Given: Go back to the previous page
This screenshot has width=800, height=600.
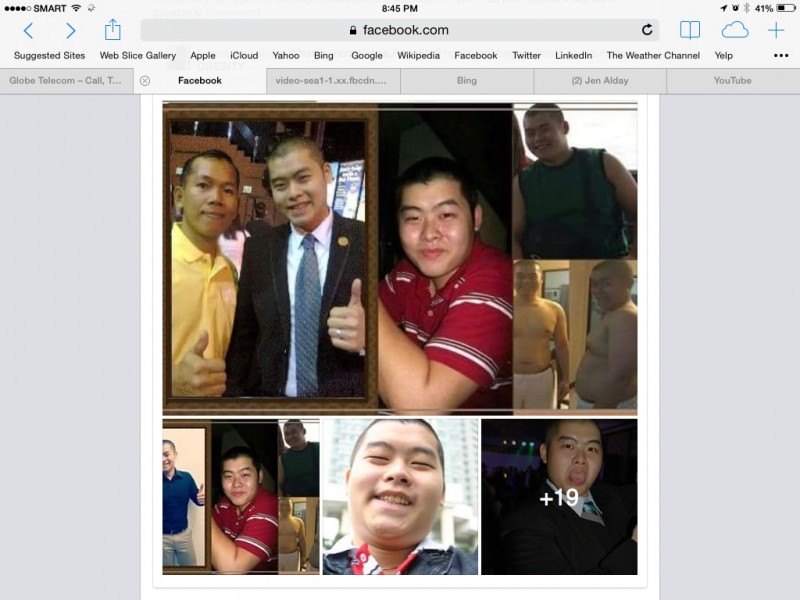Looking at the screenshot, I should point(28,30).
